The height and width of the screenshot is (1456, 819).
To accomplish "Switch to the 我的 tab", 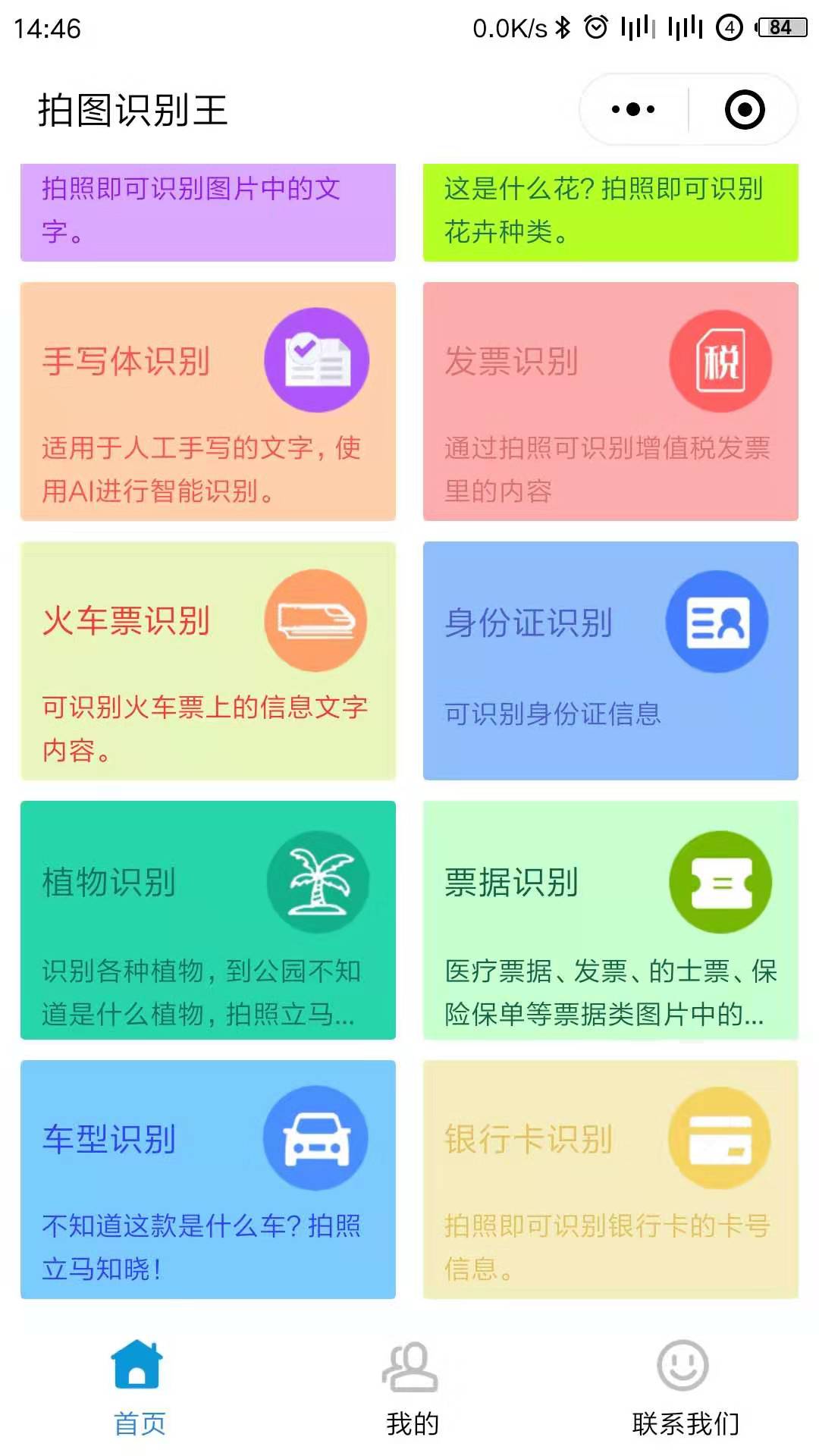I will coord(412,1388).
